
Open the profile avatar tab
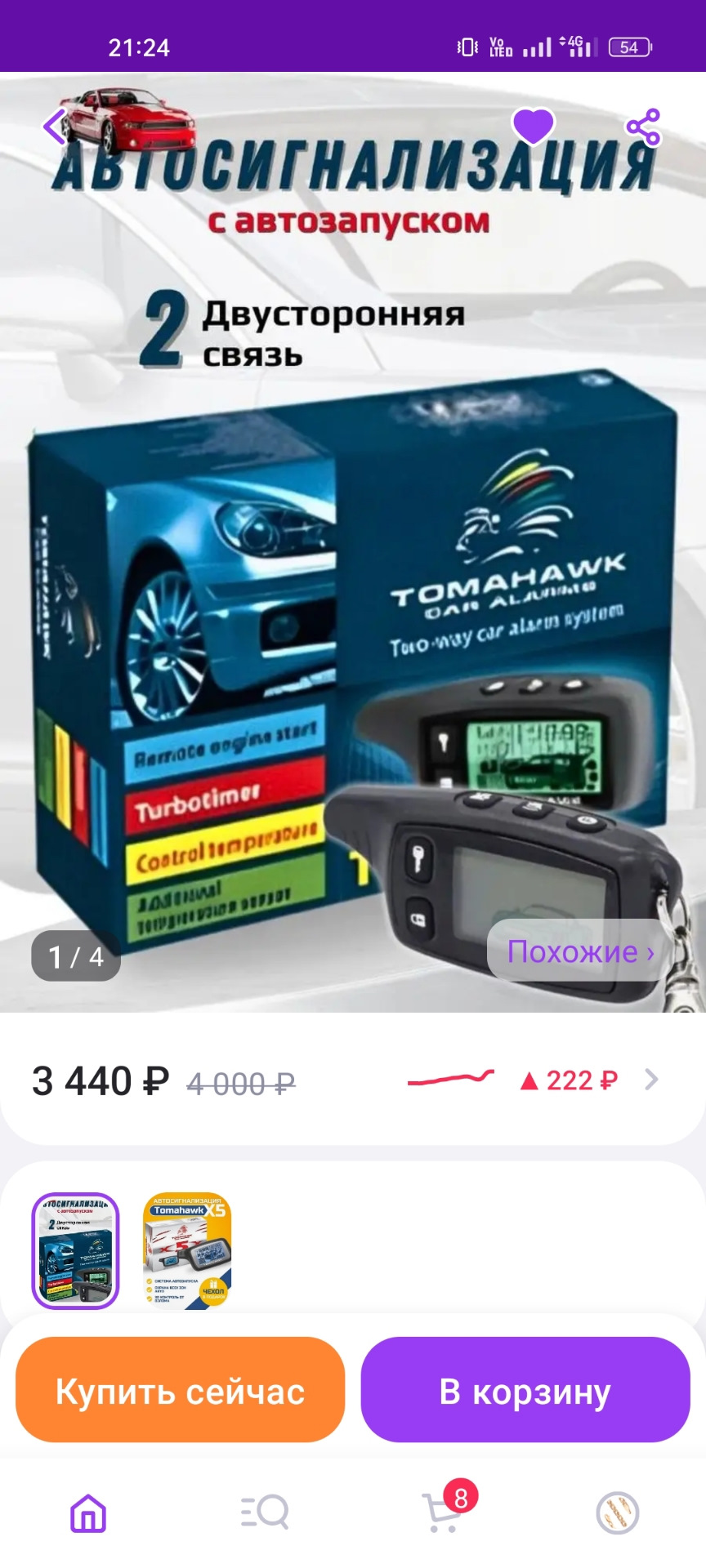[x=617, y=1513]
